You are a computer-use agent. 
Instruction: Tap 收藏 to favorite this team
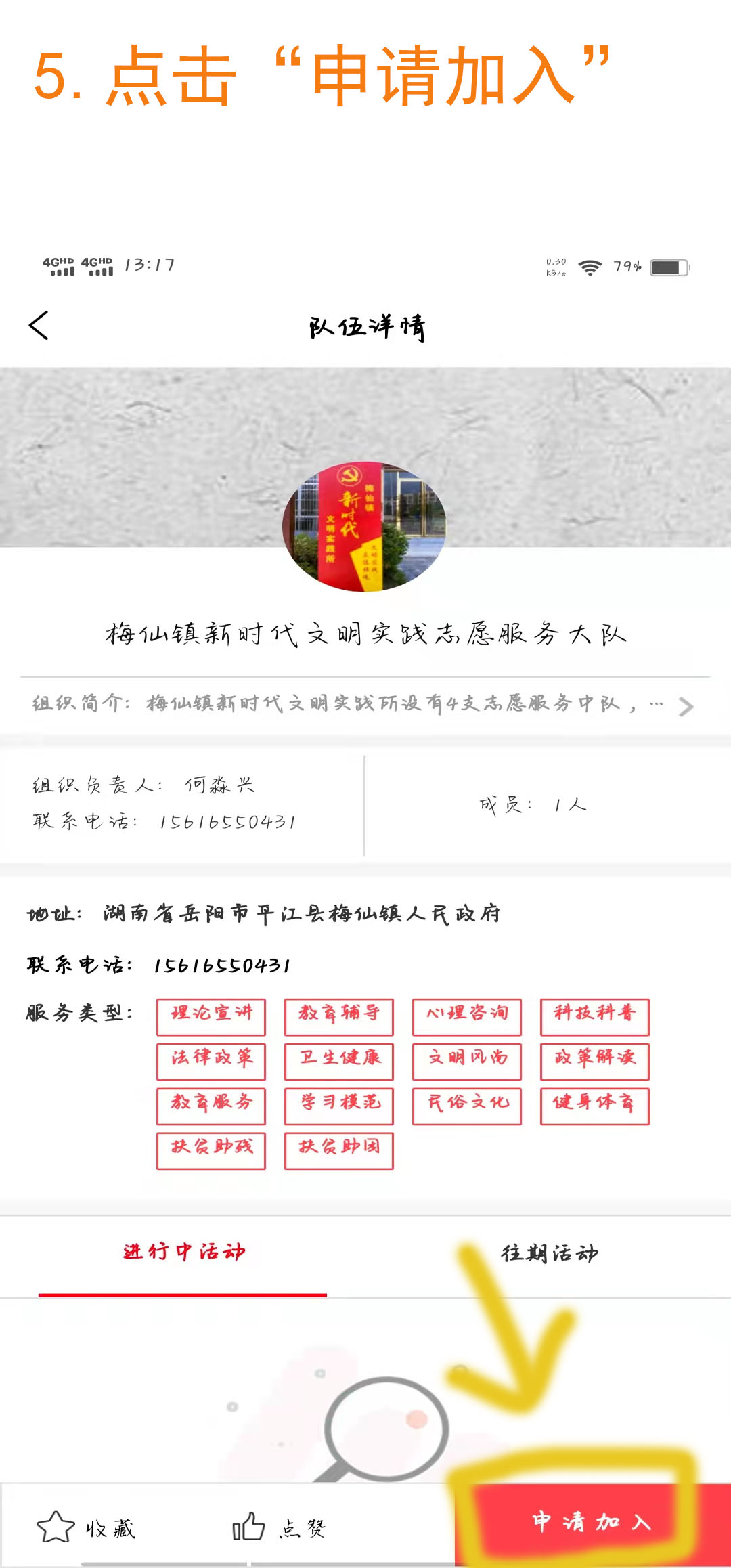point(87,1528)
